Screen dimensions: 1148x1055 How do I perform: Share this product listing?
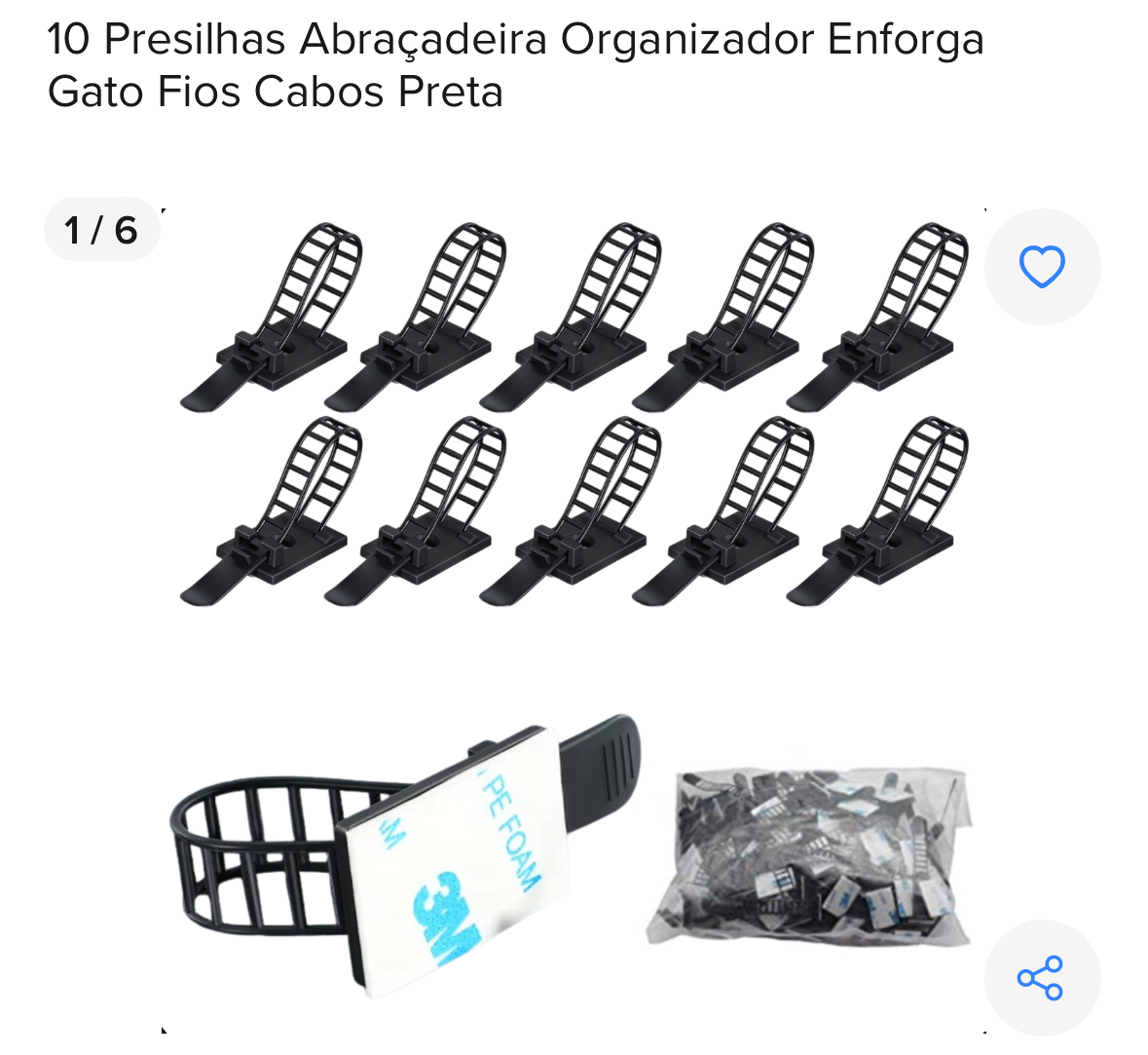click(x=1040, y=977)
